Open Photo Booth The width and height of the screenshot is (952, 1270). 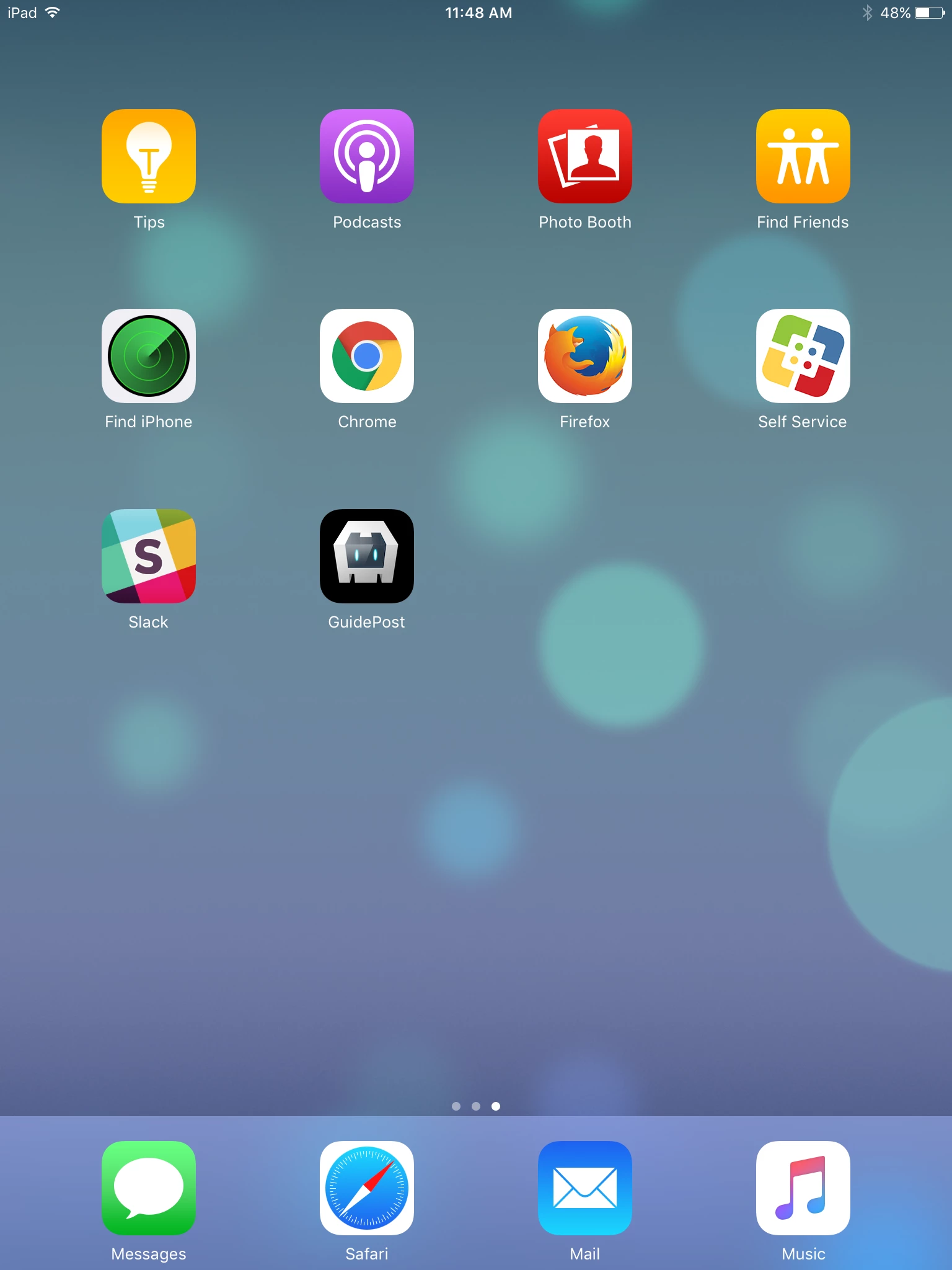[x=585, y=156]
